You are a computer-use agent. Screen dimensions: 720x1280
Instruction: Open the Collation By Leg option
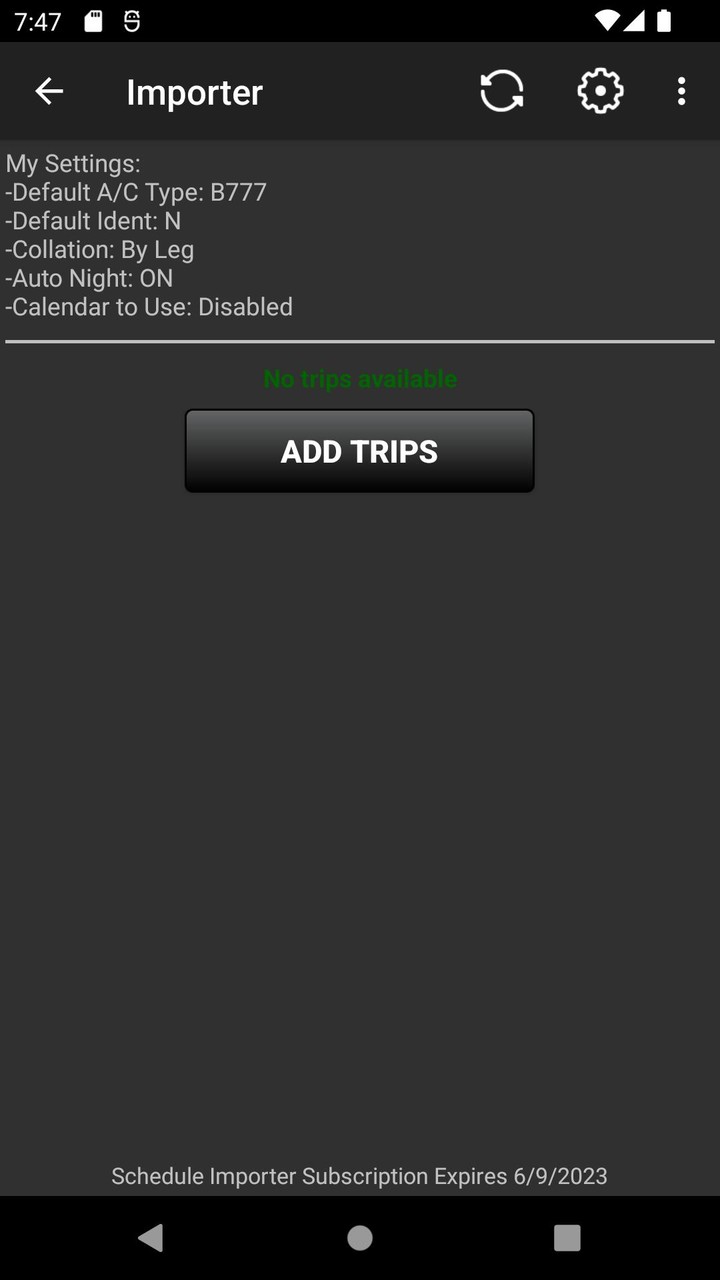point(100,249)
